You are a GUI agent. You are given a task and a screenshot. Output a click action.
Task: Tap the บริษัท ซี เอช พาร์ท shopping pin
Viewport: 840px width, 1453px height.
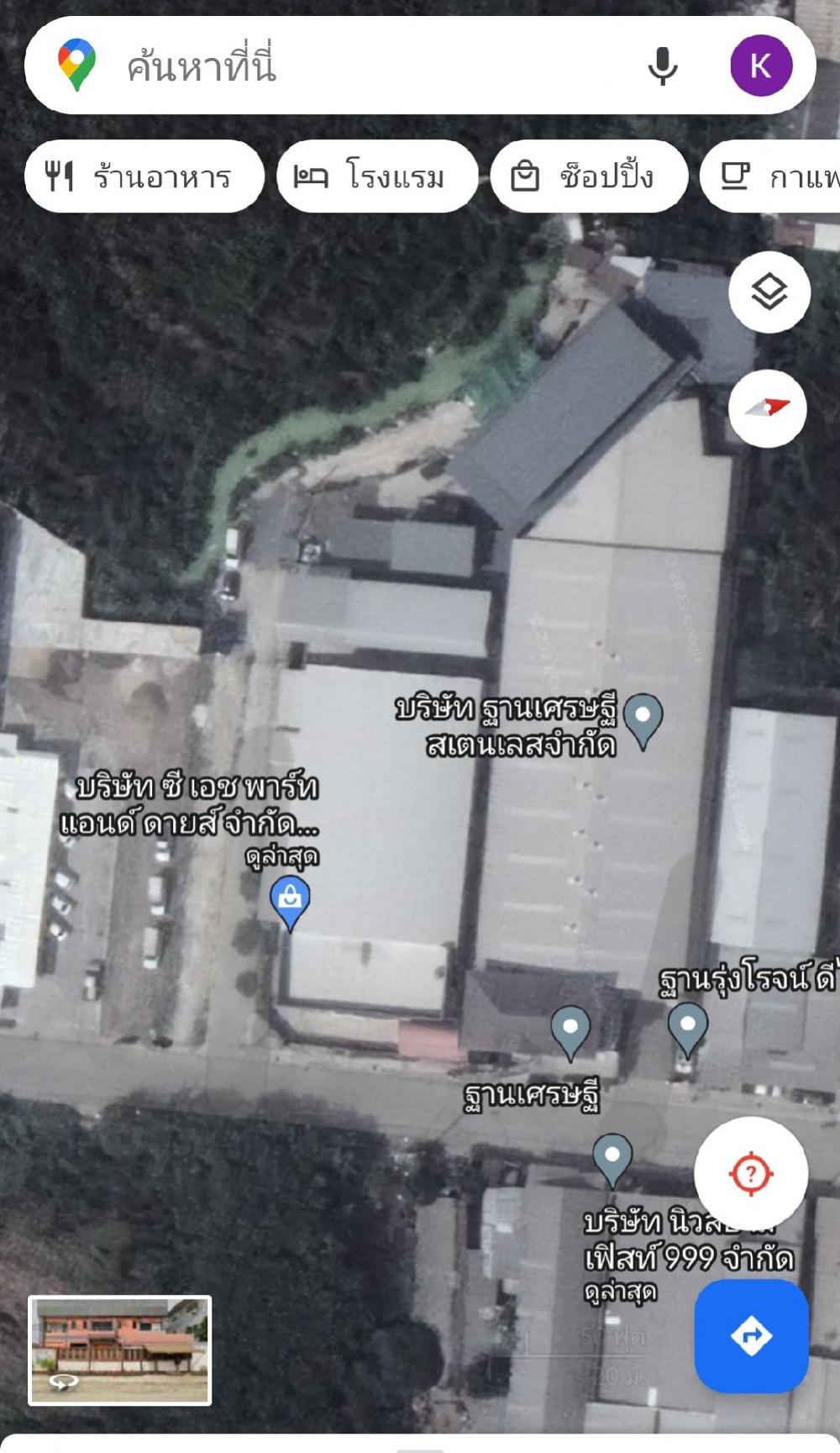(290, 903)
